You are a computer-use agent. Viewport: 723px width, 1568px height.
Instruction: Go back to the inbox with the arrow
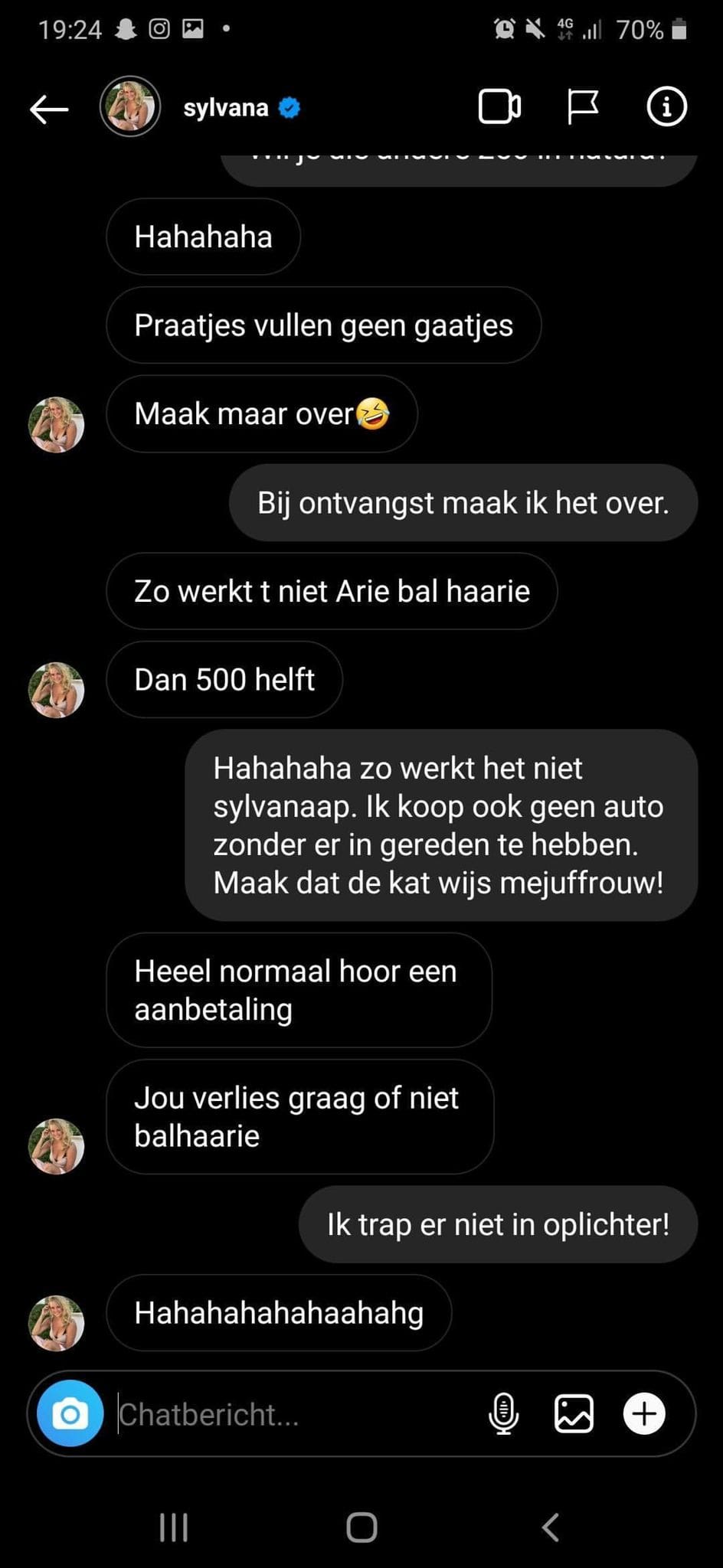pos(49,109)
